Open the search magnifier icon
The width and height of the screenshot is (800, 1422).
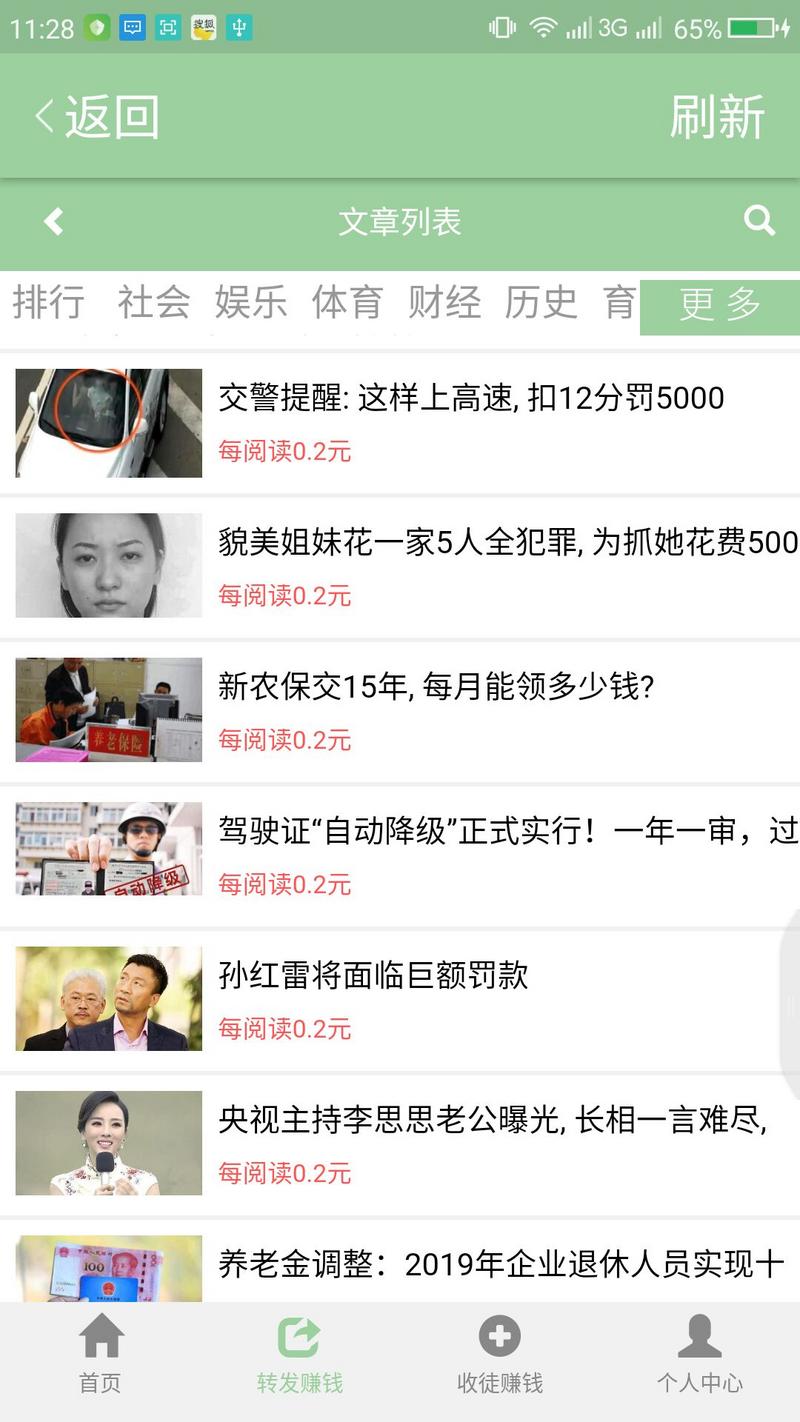[760, 220]
